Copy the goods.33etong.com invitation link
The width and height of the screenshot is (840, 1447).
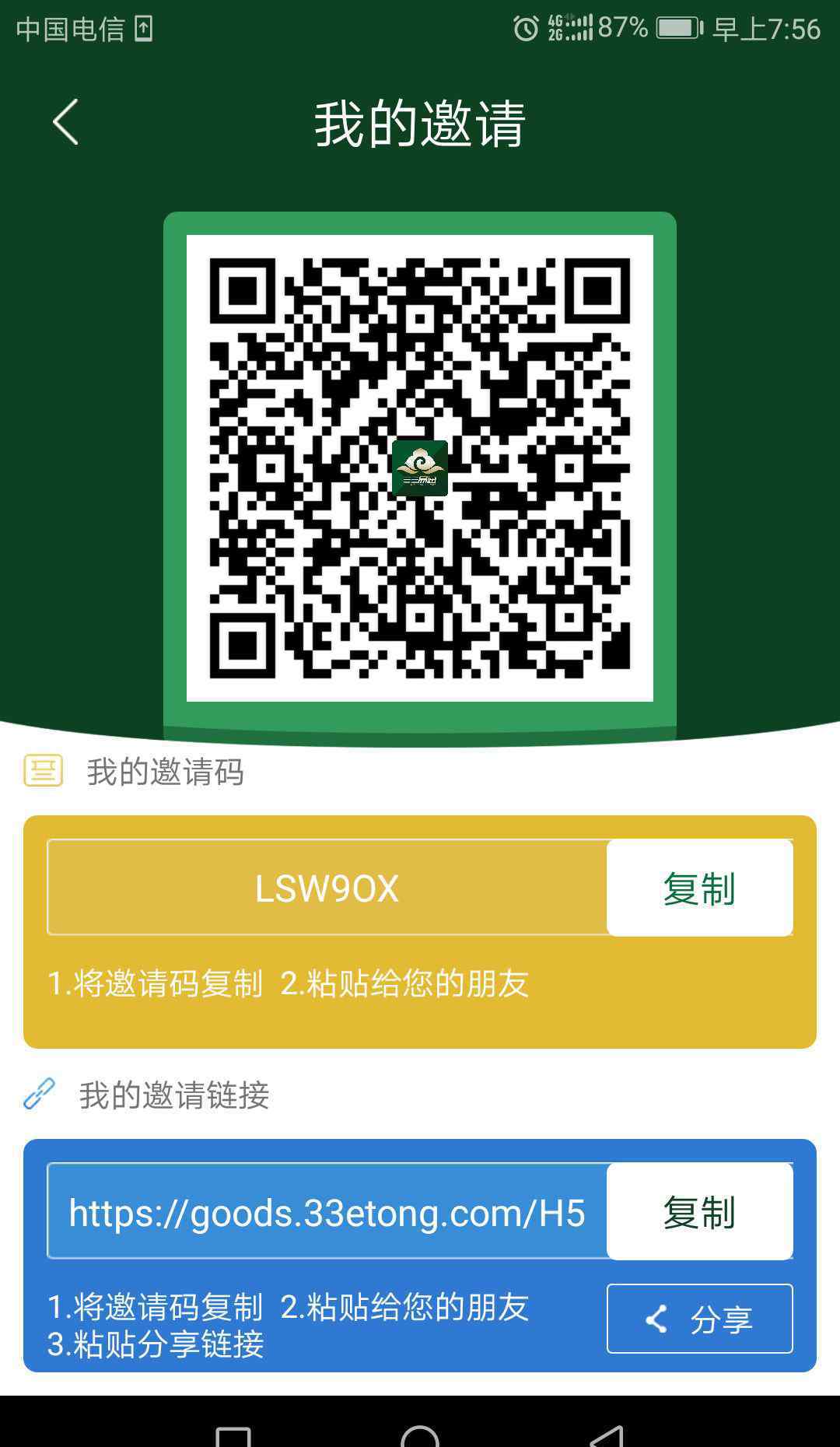[x=699, y=1211]
